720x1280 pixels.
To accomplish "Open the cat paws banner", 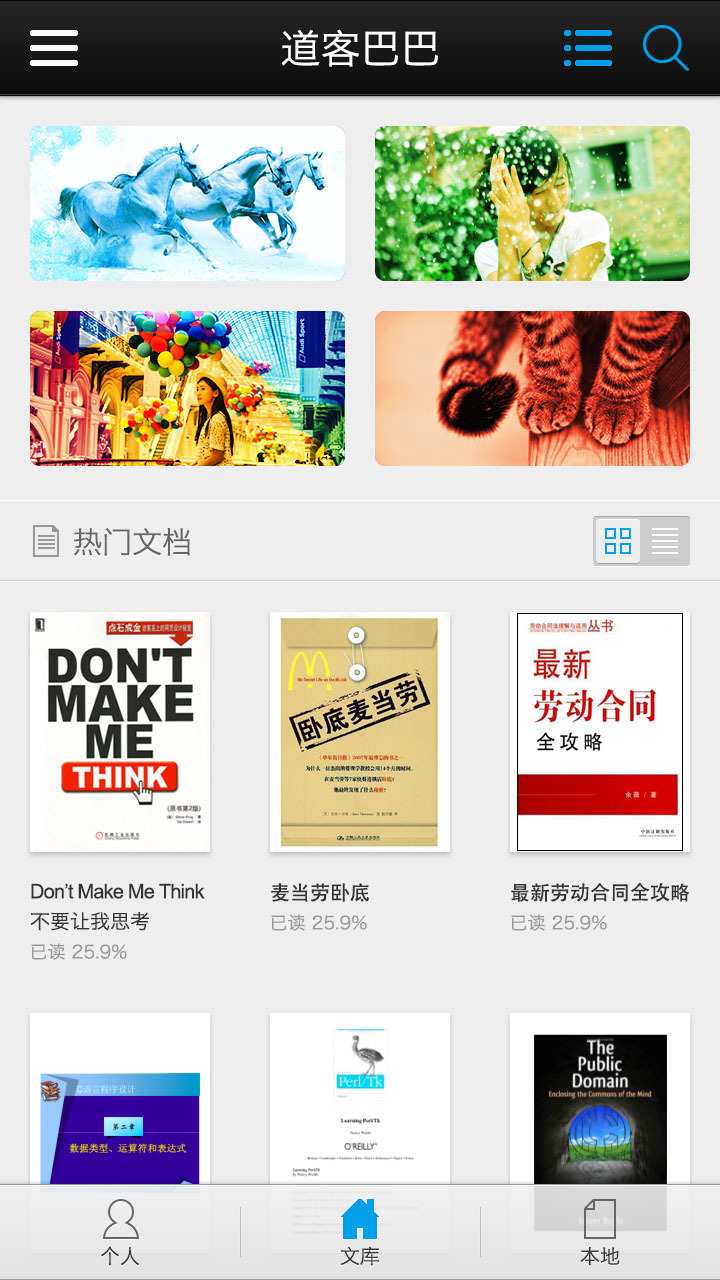I will tap(532, 388).
